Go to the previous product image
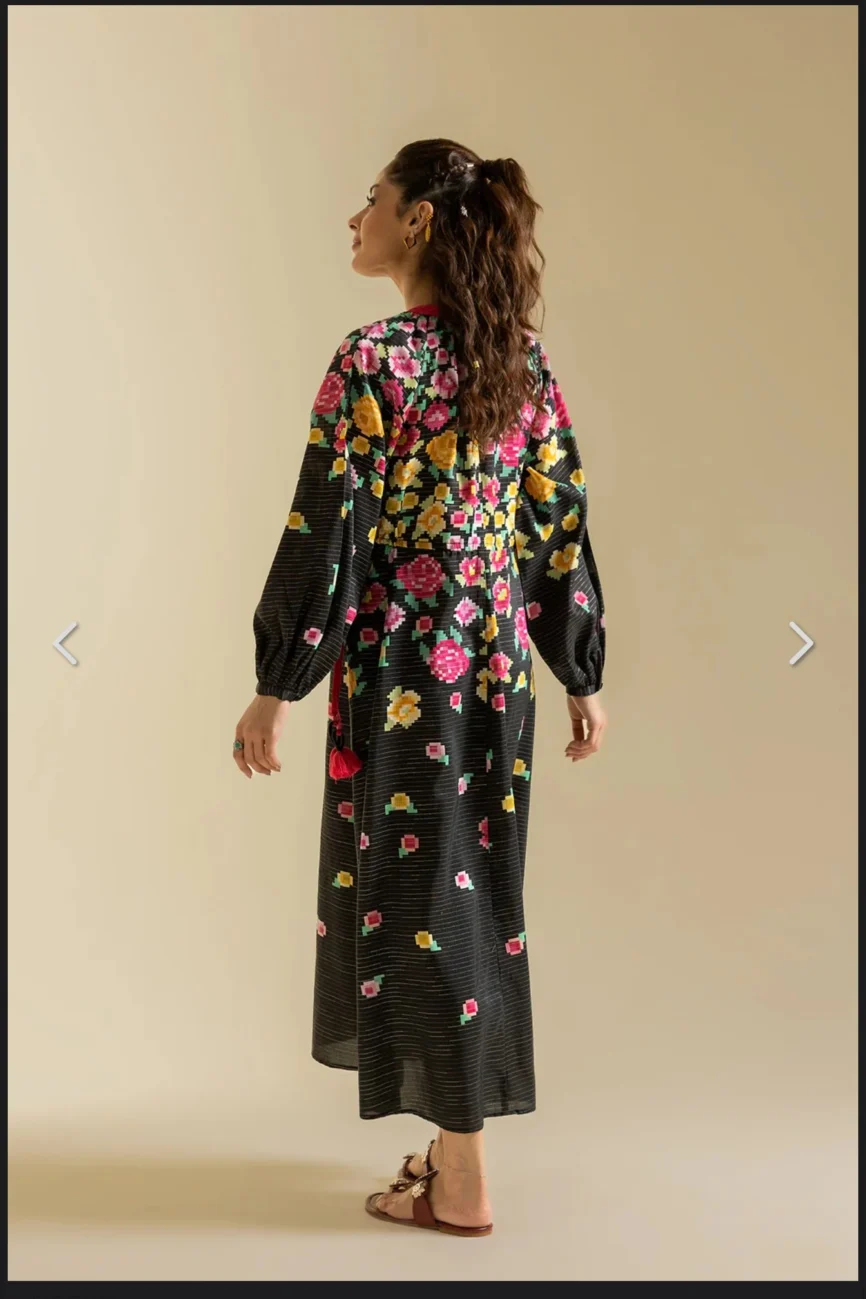The image size is (866, 1299). 65,643
